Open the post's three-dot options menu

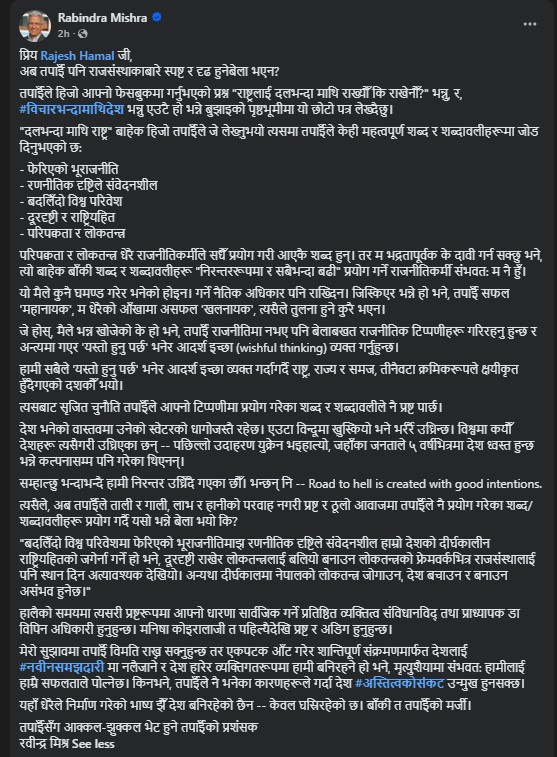click(x=529, y=24)
